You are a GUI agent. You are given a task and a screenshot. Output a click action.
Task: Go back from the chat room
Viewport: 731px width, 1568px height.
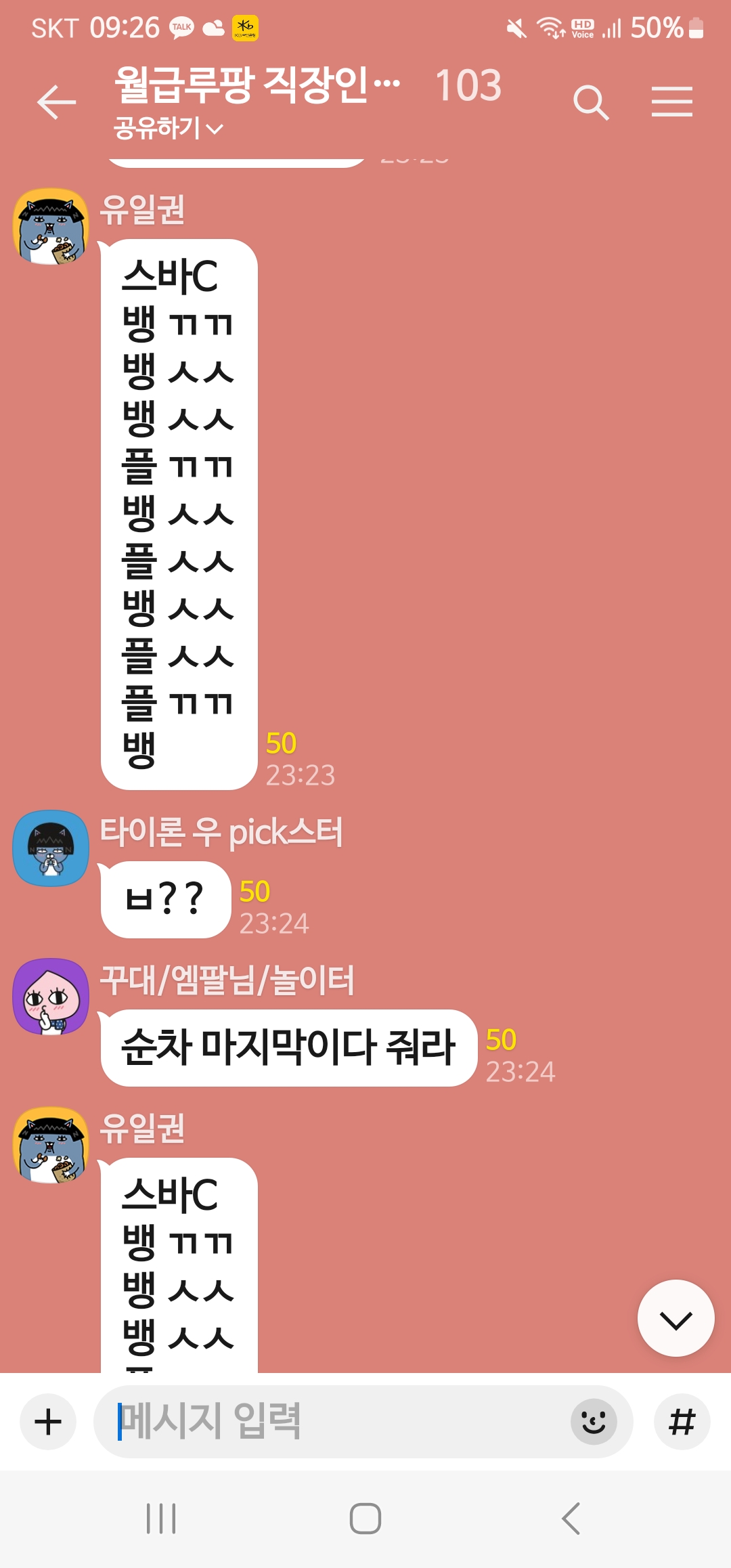[56, 102]
